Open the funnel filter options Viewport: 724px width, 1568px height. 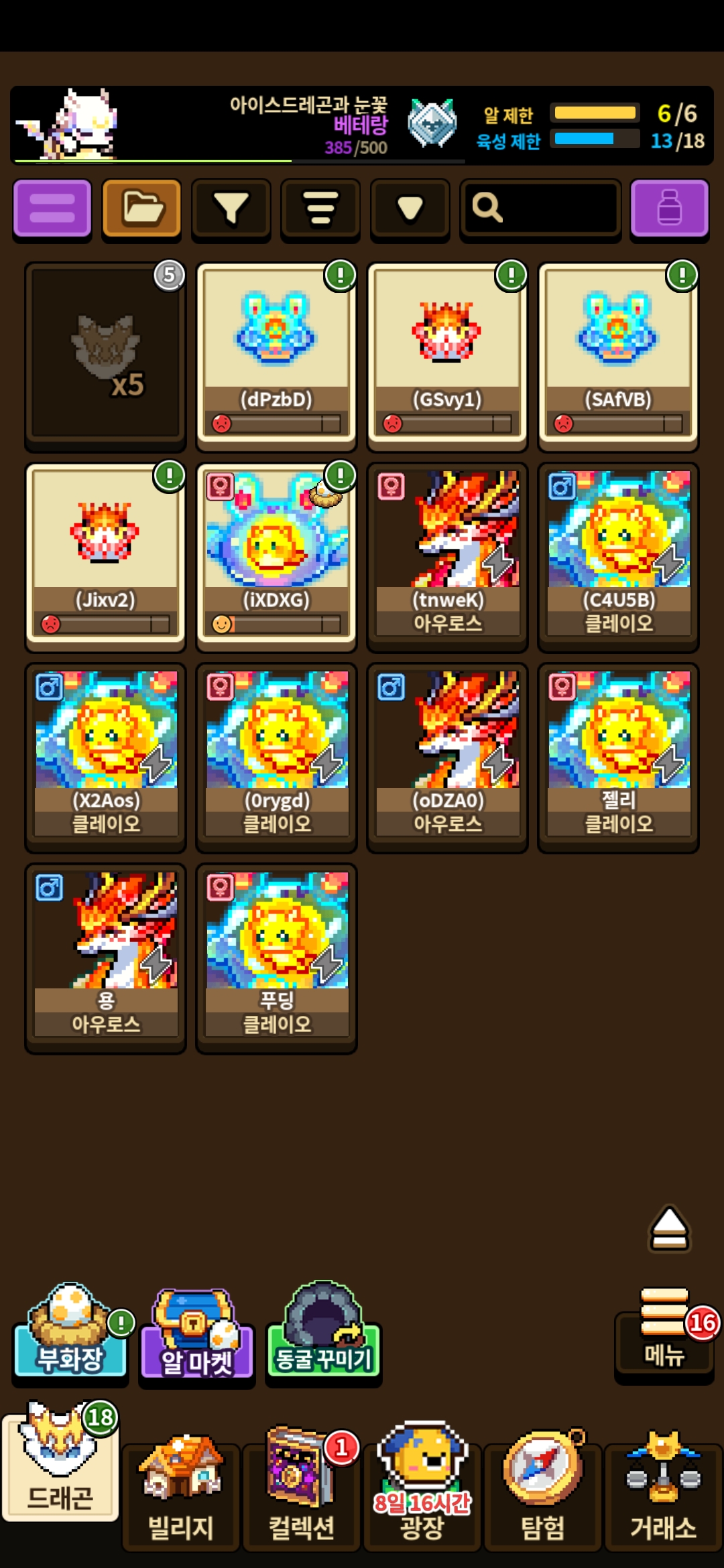(231, 208)
